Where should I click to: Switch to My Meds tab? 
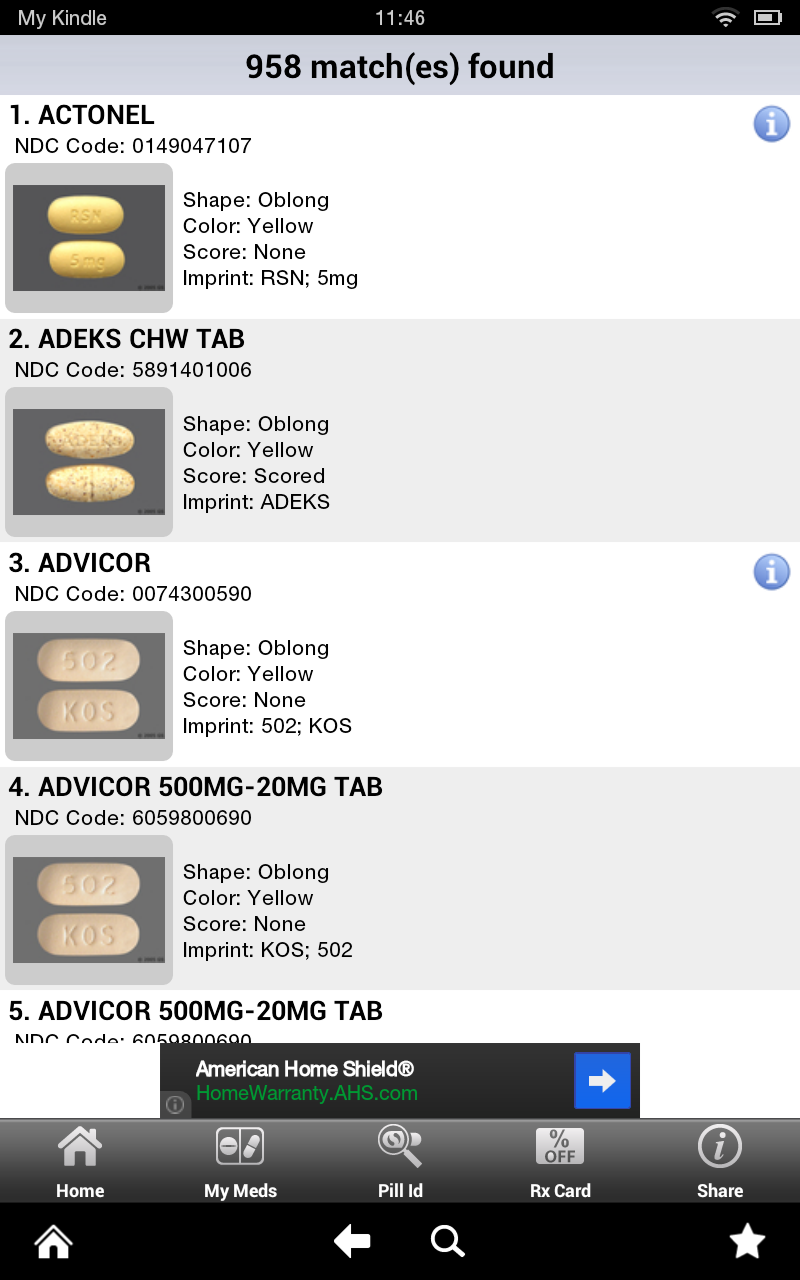240,1161
